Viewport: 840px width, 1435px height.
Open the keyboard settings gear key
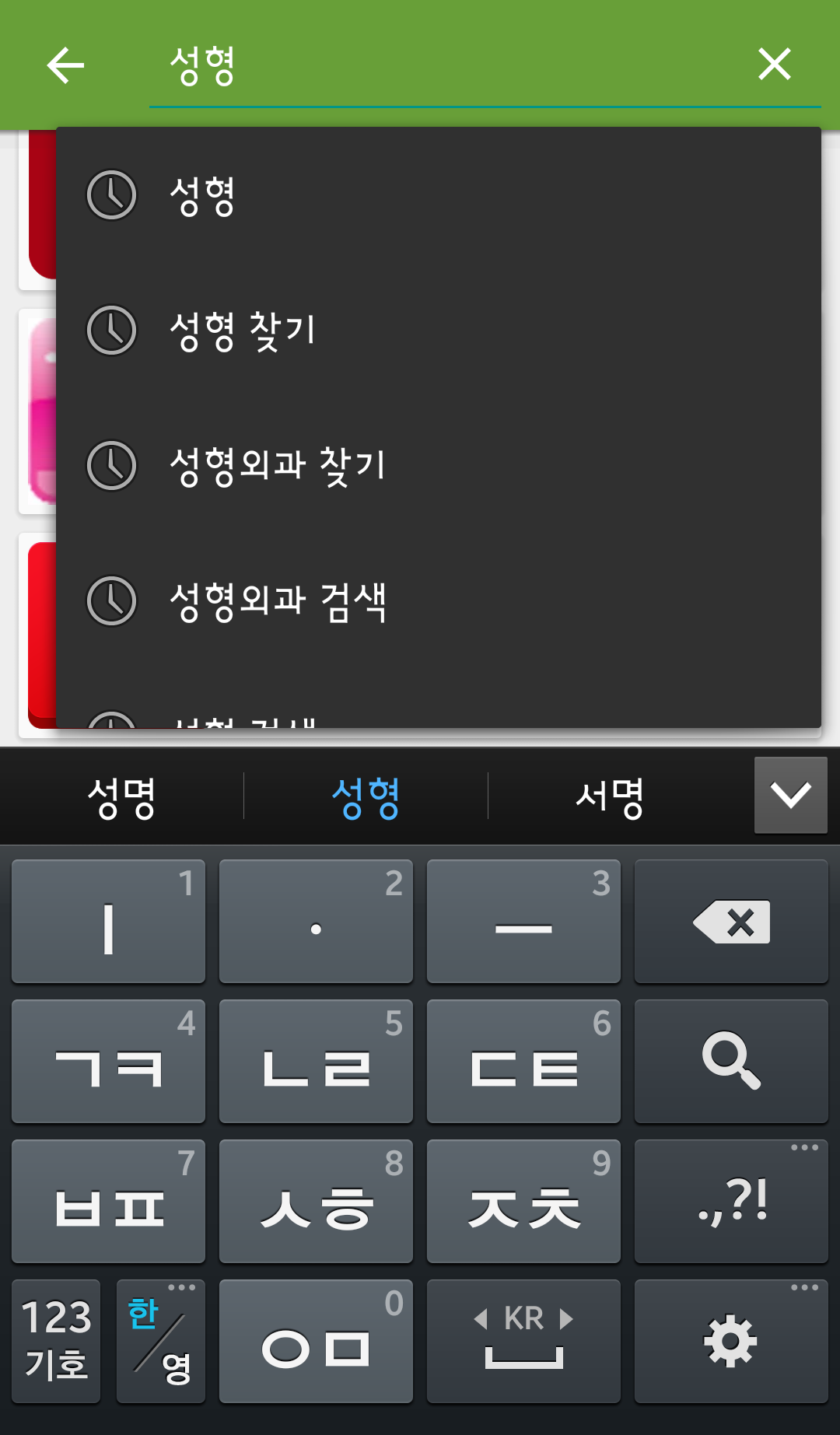[x=731, y=1342]
